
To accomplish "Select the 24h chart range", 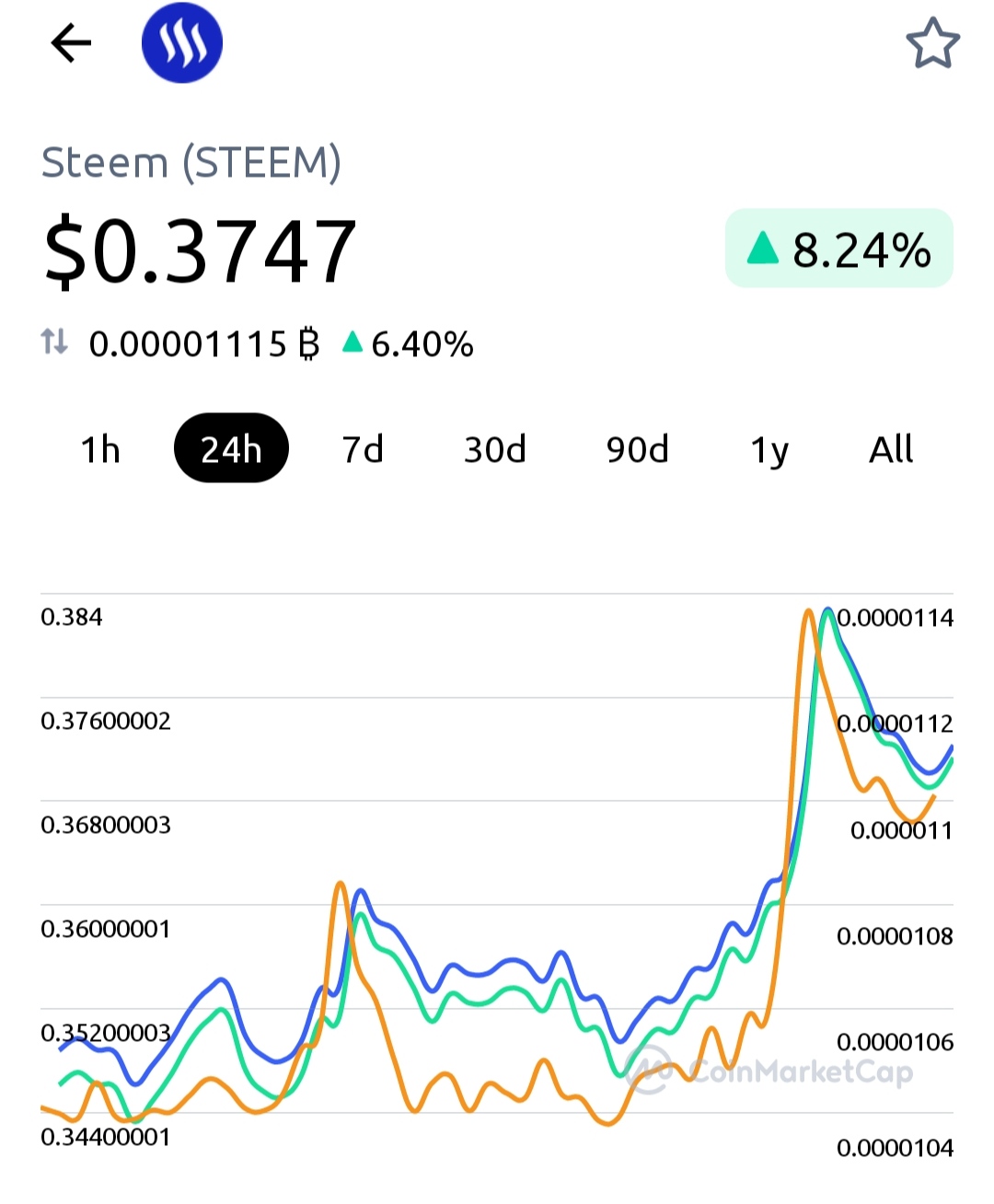I will (231, 449).
